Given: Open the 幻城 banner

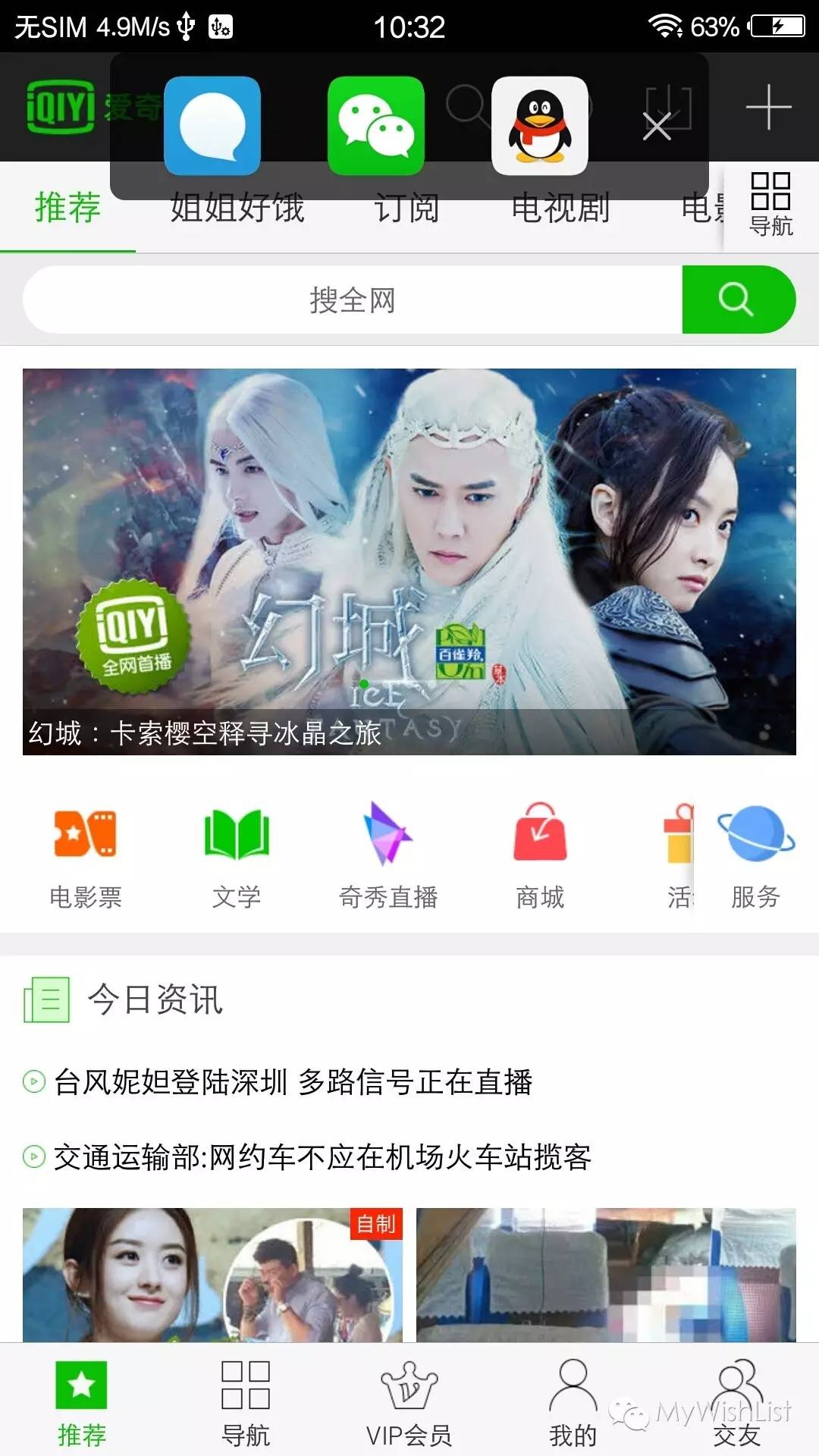Looking at the screenshot, I should 409,561.
